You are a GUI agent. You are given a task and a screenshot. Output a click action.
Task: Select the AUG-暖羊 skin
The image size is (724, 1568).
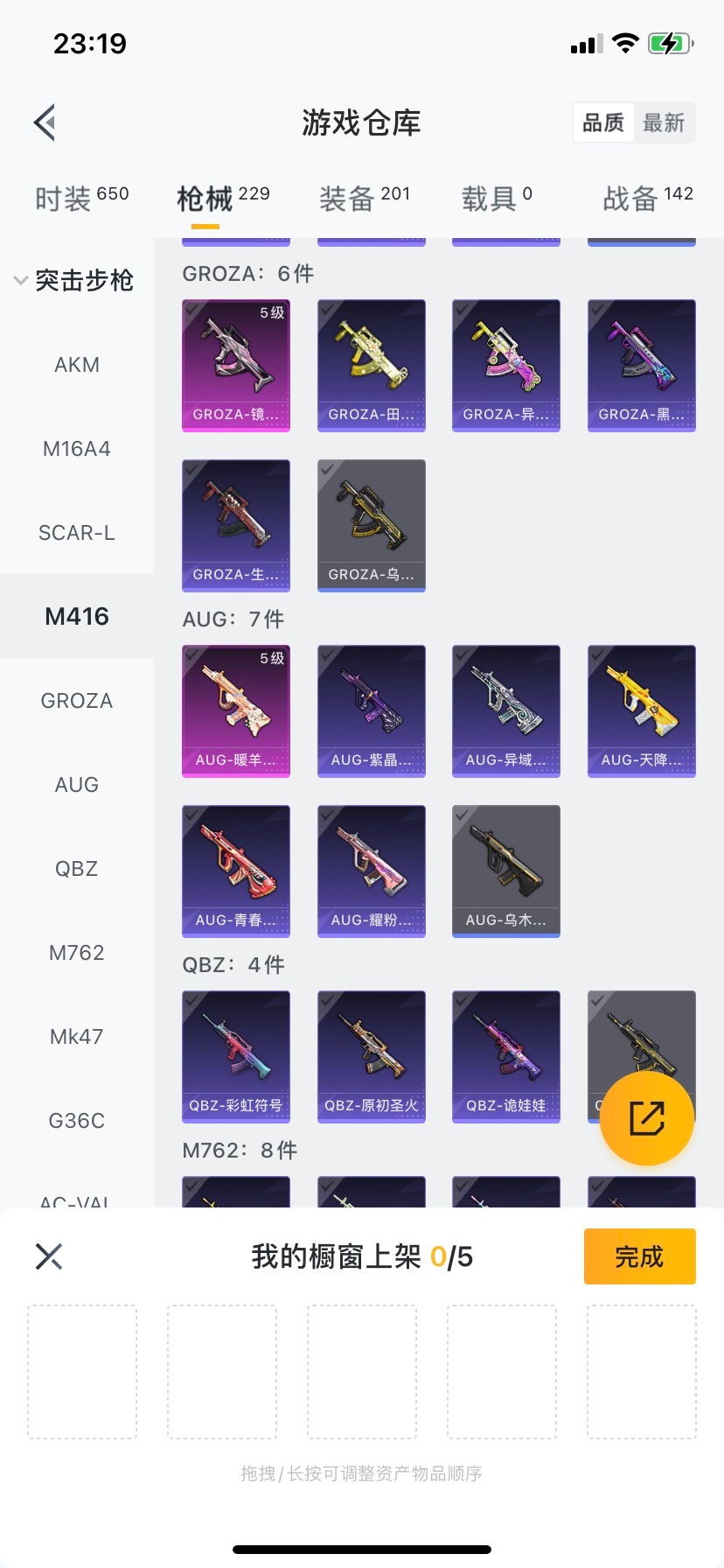(236, 710)
